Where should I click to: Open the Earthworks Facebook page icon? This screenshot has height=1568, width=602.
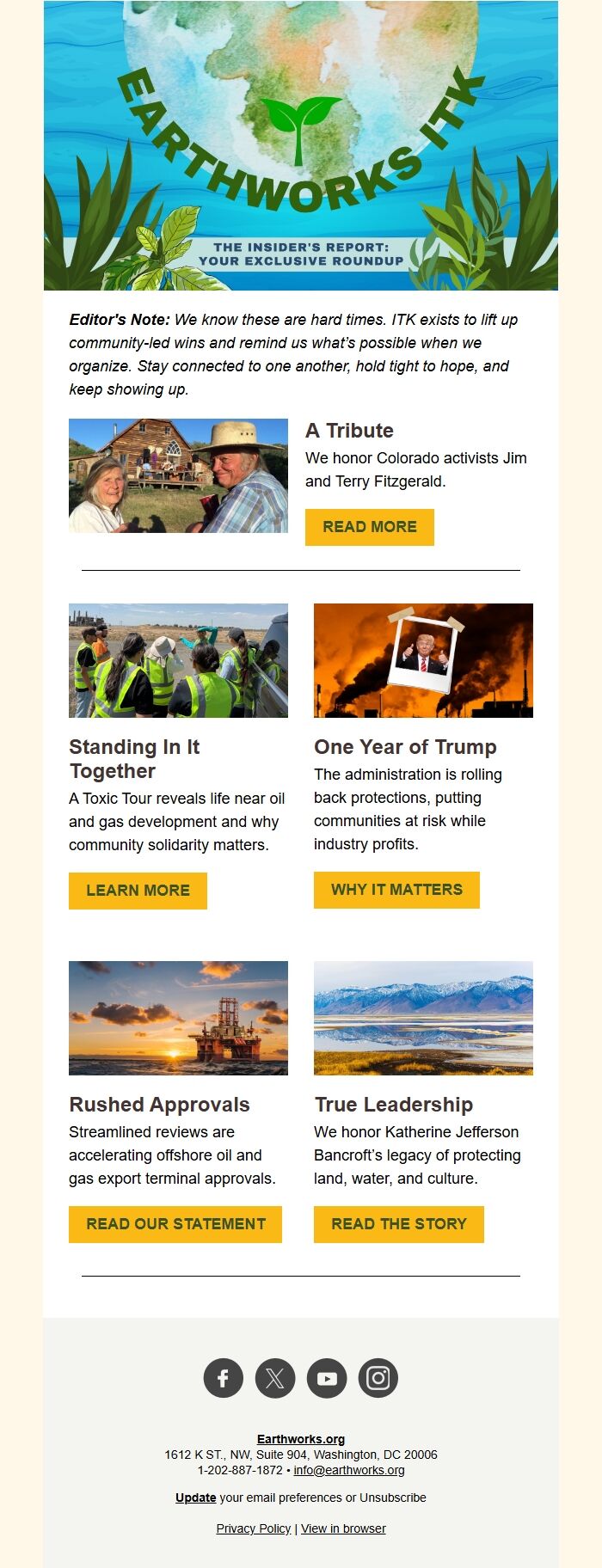[223, 1378]
